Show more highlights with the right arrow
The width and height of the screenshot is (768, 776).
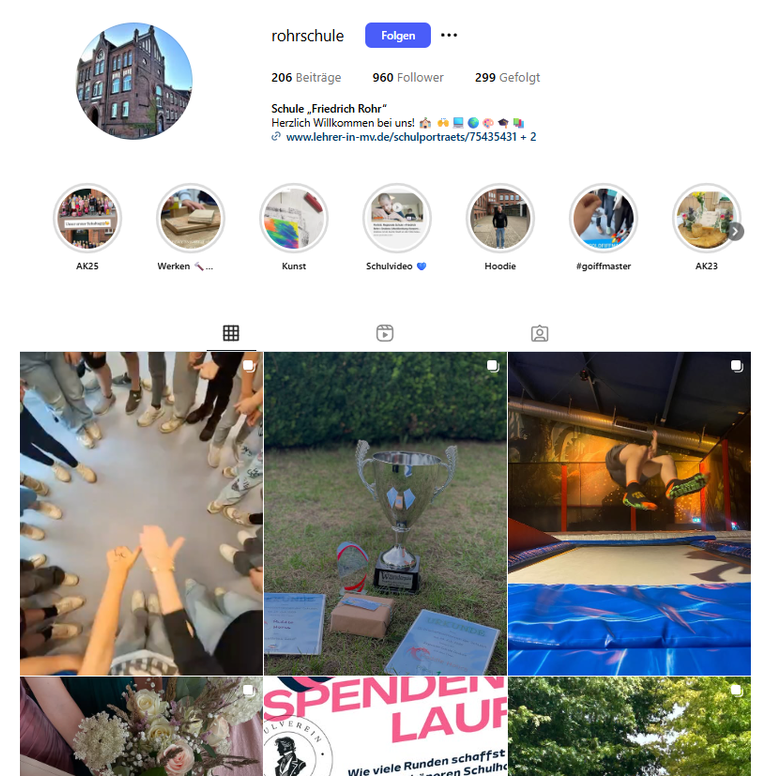click(736, 231)
